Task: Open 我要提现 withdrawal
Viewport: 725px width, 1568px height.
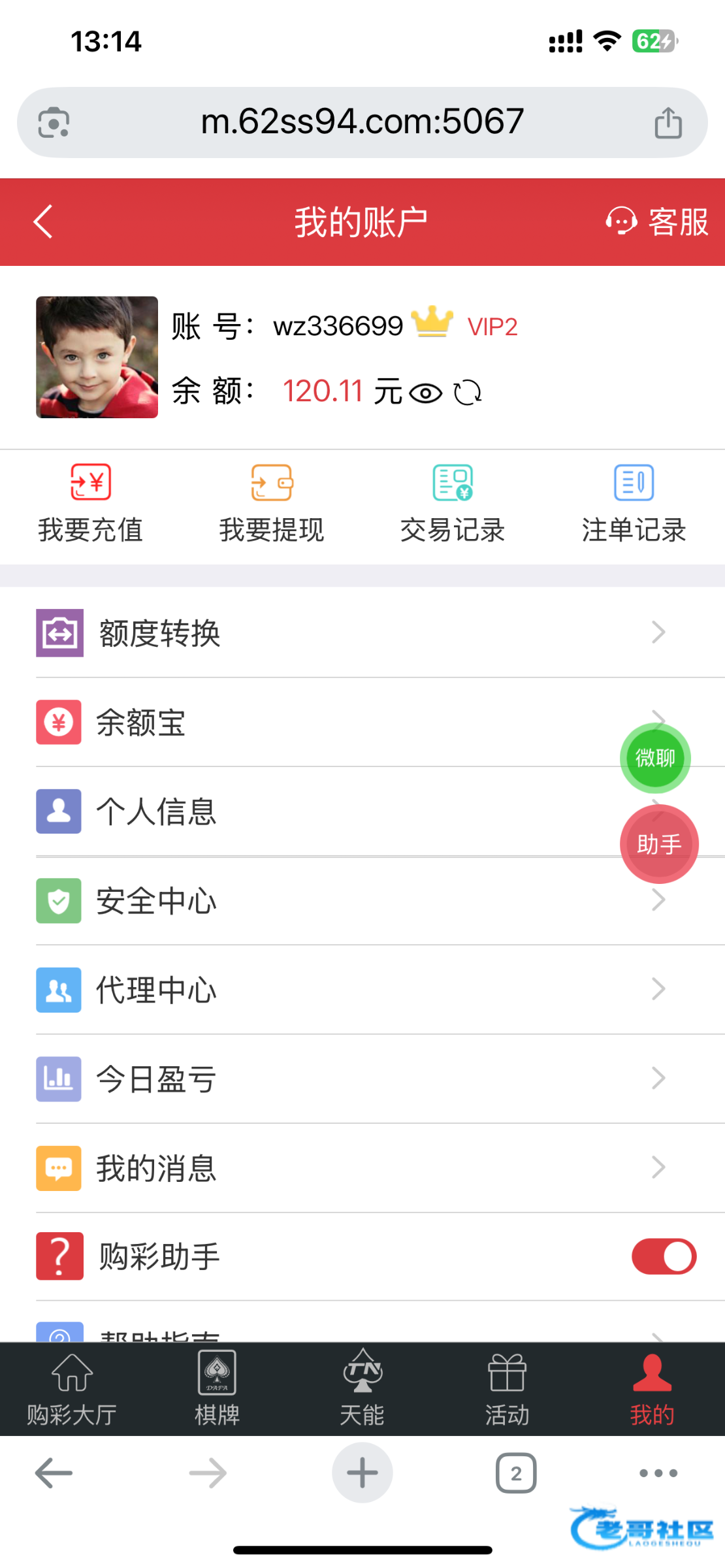Action: coord(272,504)
